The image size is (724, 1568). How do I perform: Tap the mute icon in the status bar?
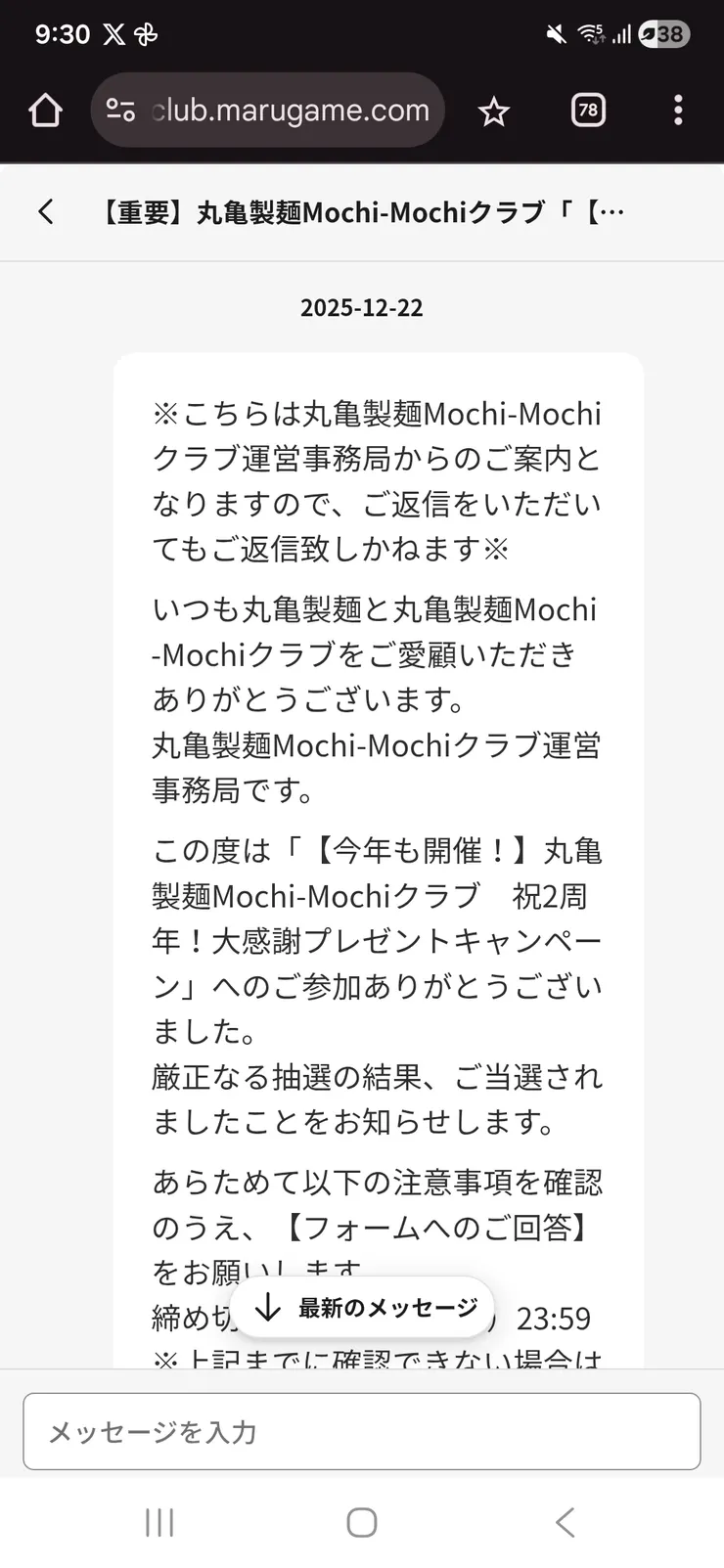[x=555, y=34]
